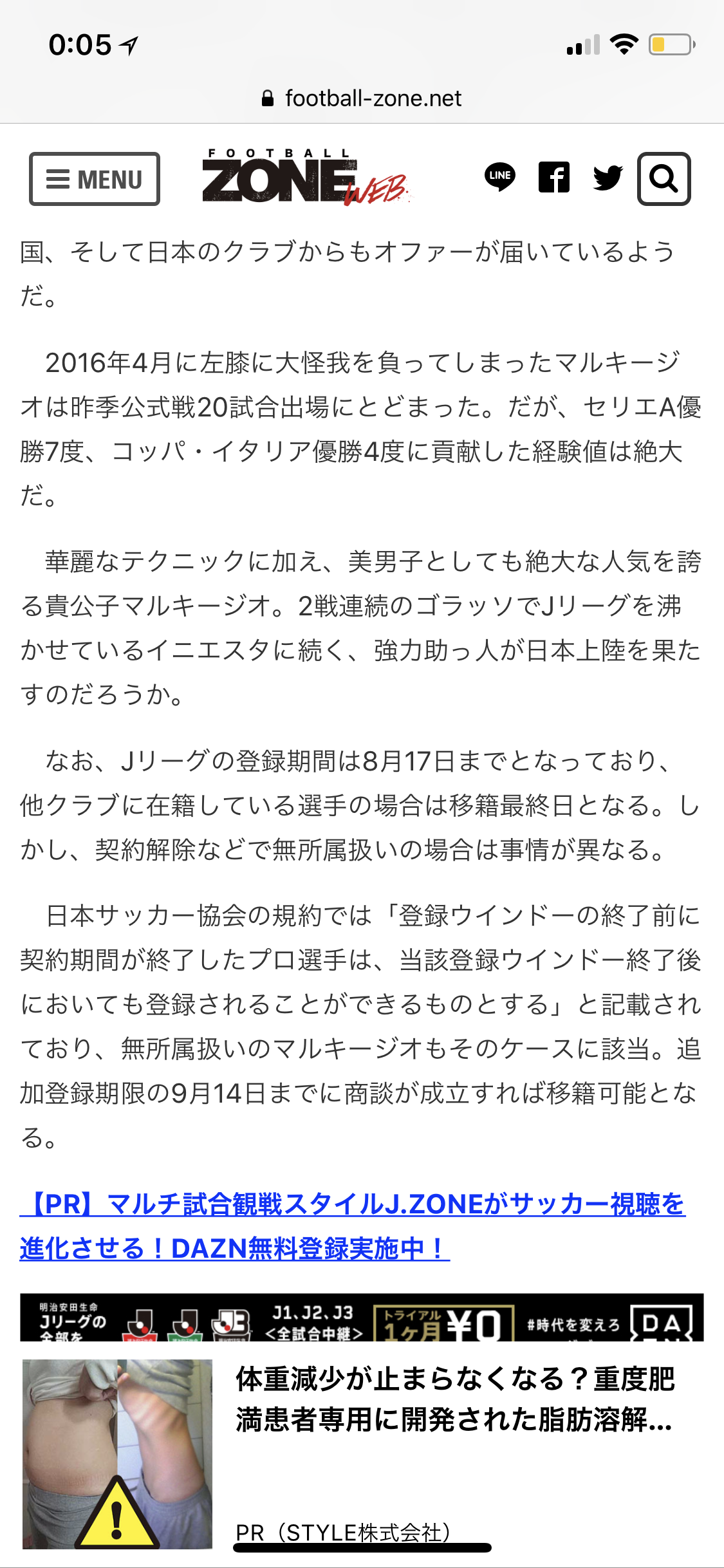Tap the football-zone.net address bar
Screen dimensions: 724x1568
pos(362,98)
